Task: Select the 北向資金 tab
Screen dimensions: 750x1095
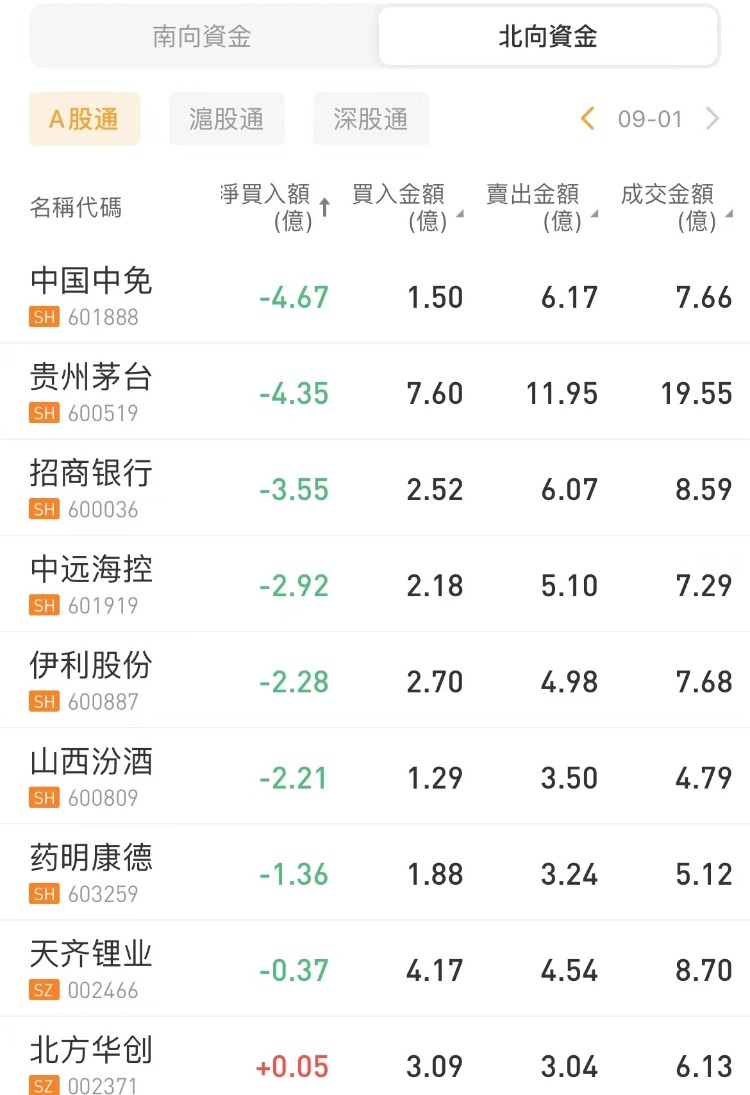Action: click(x=547, y=37)
